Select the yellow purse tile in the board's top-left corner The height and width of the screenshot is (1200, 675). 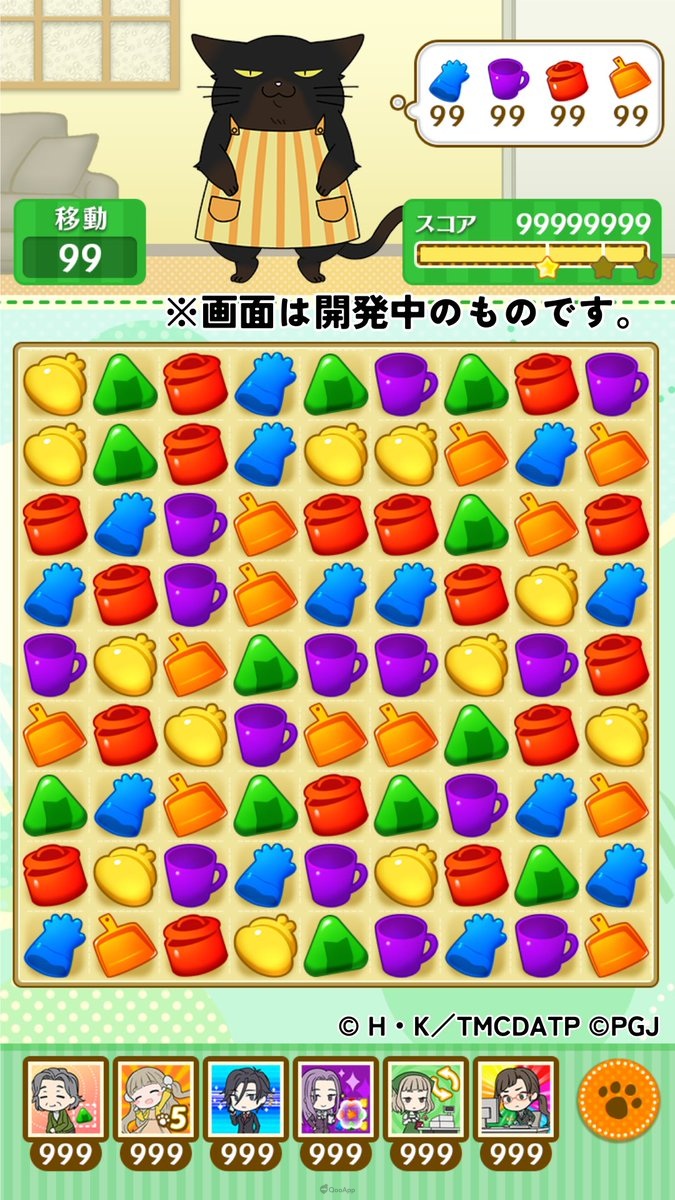point(54,383)
